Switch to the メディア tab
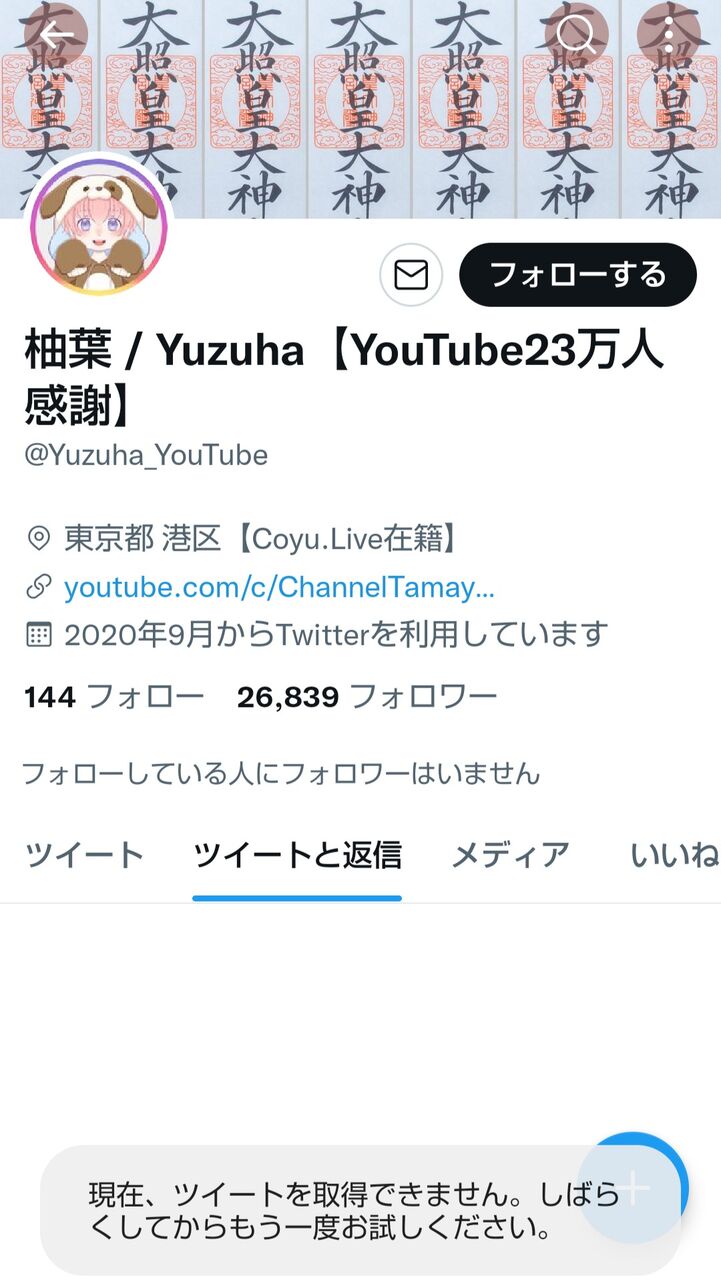Viewport: 721px width, 1280px height. 511,855
